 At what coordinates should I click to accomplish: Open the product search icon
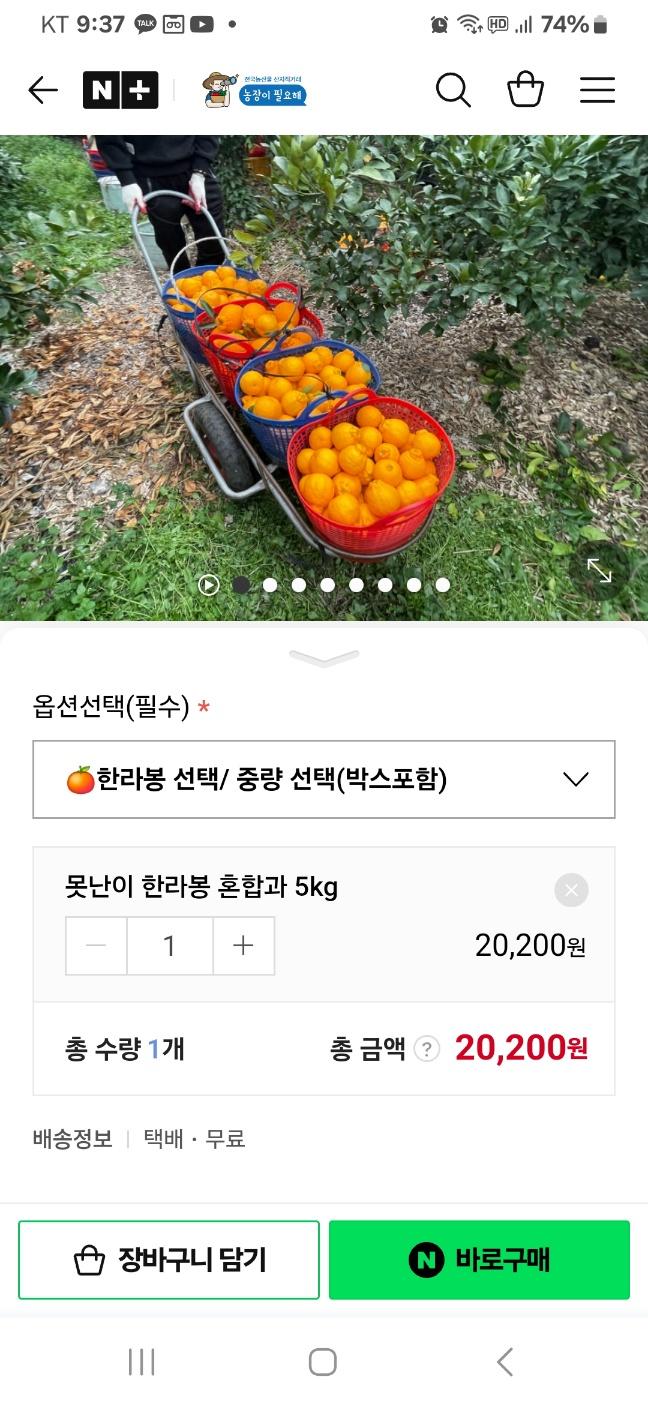pyautogui.click(x=453, y=91)
